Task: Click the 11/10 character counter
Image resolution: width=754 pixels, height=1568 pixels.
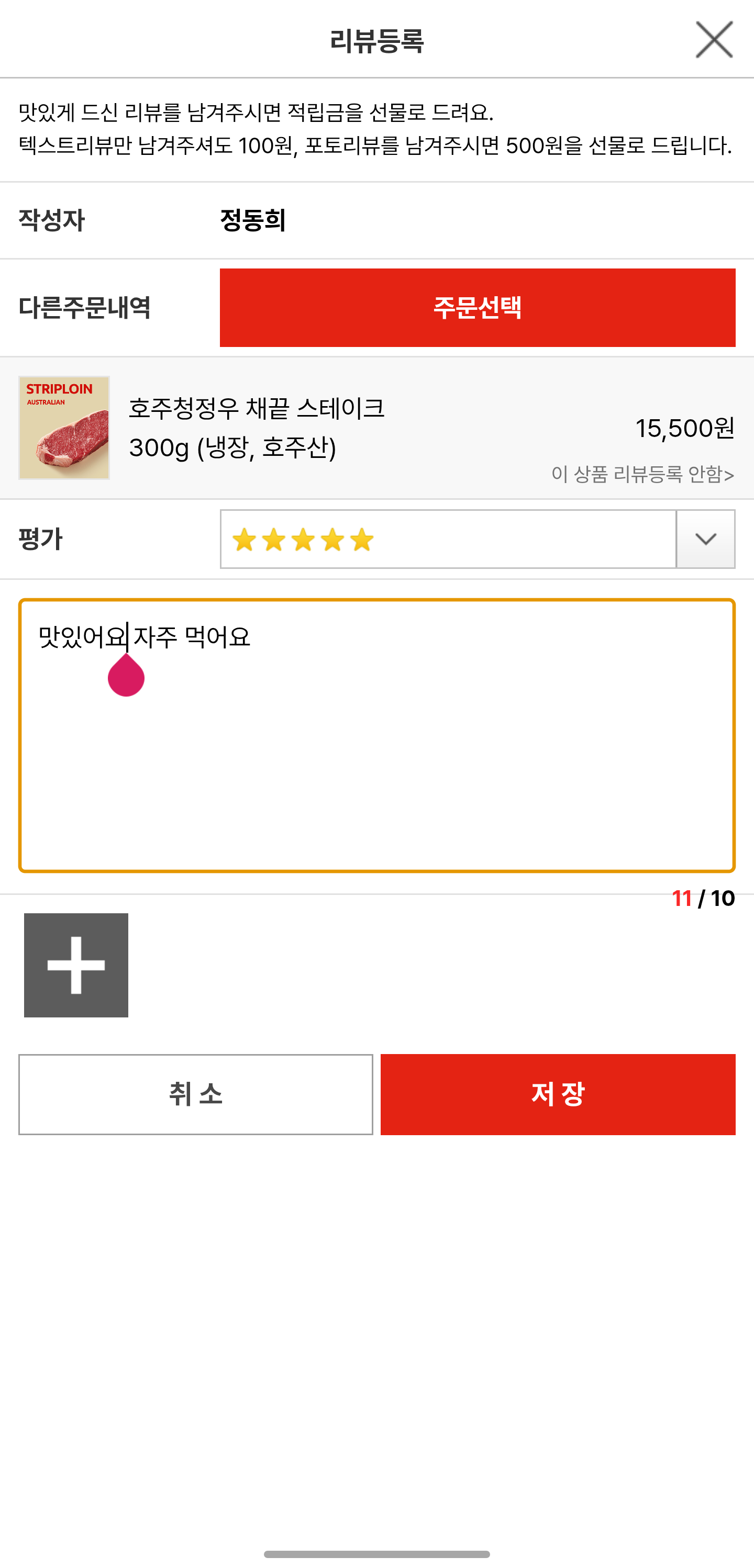Action: [703, 897]
